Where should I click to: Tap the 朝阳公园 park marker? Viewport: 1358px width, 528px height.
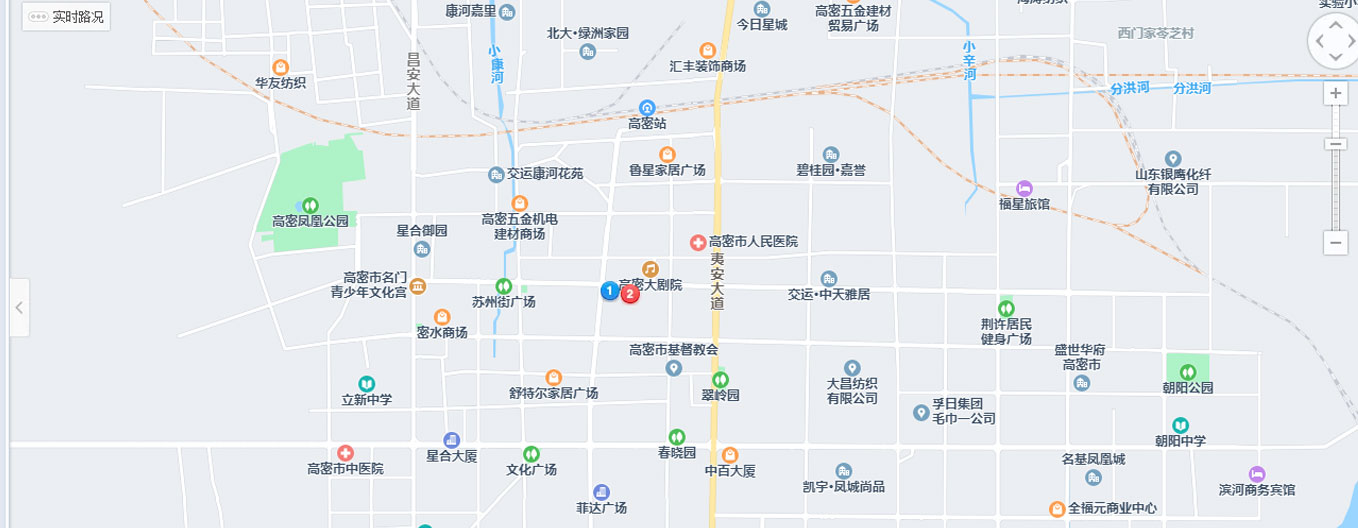[x=1188, y=372]
